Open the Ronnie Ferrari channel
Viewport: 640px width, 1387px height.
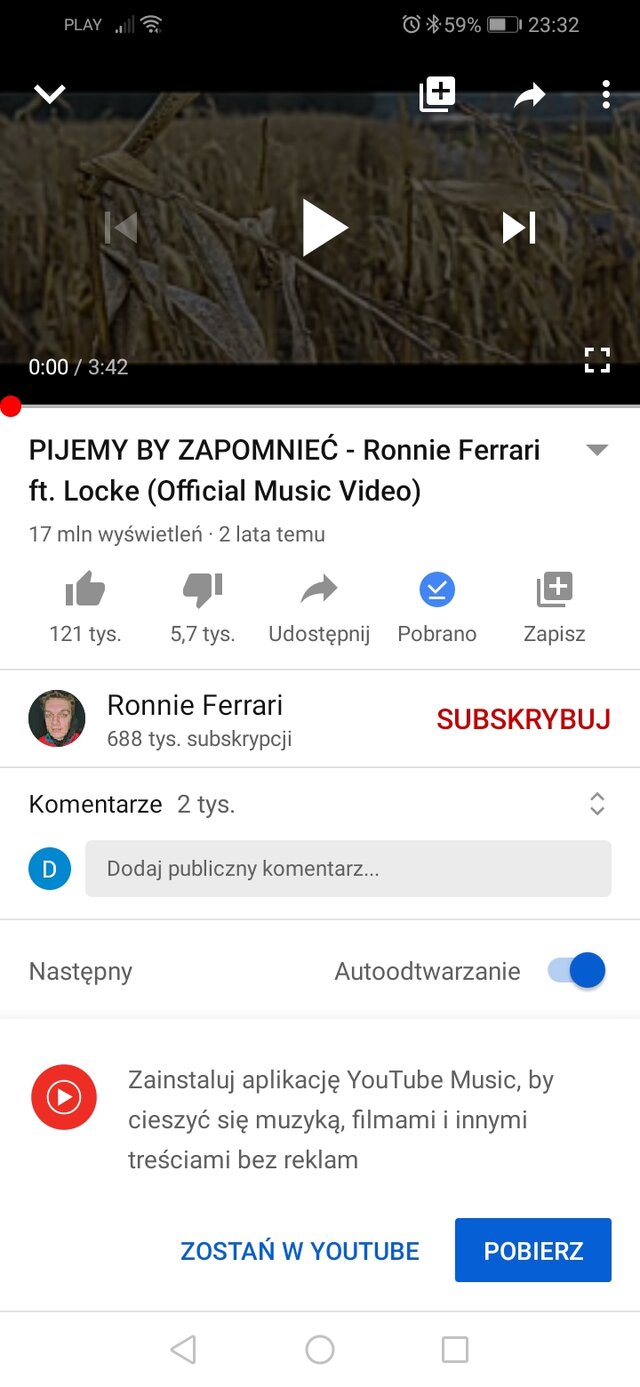[194, 718]
